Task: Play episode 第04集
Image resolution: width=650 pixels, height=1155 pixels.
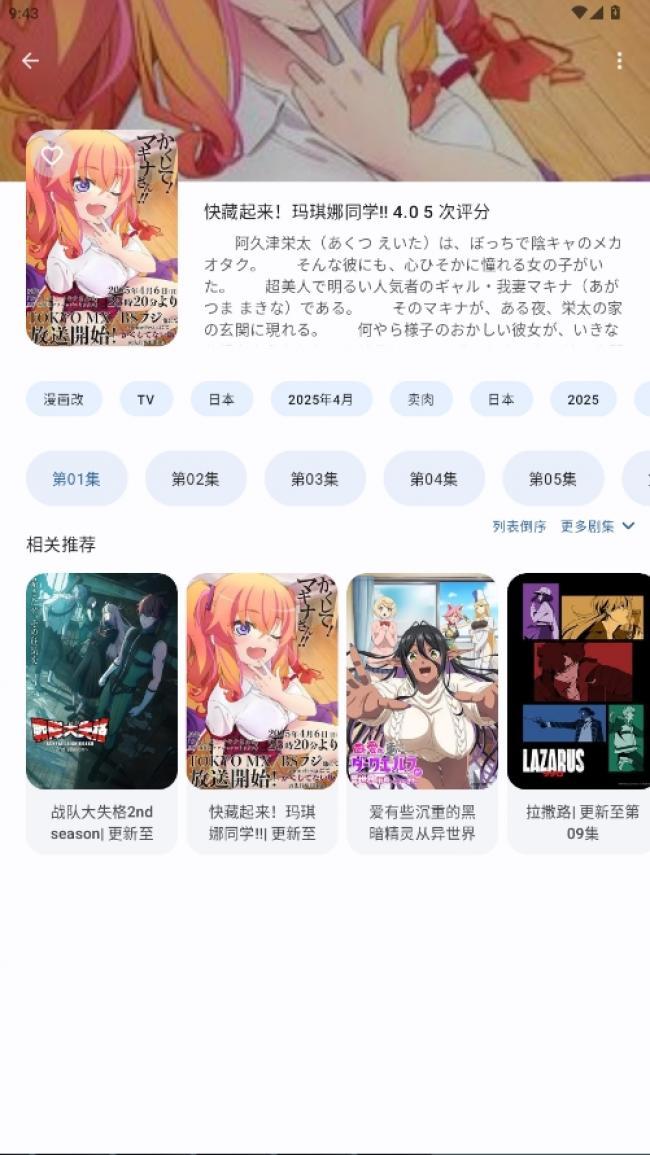Action: tap(433, 478)
